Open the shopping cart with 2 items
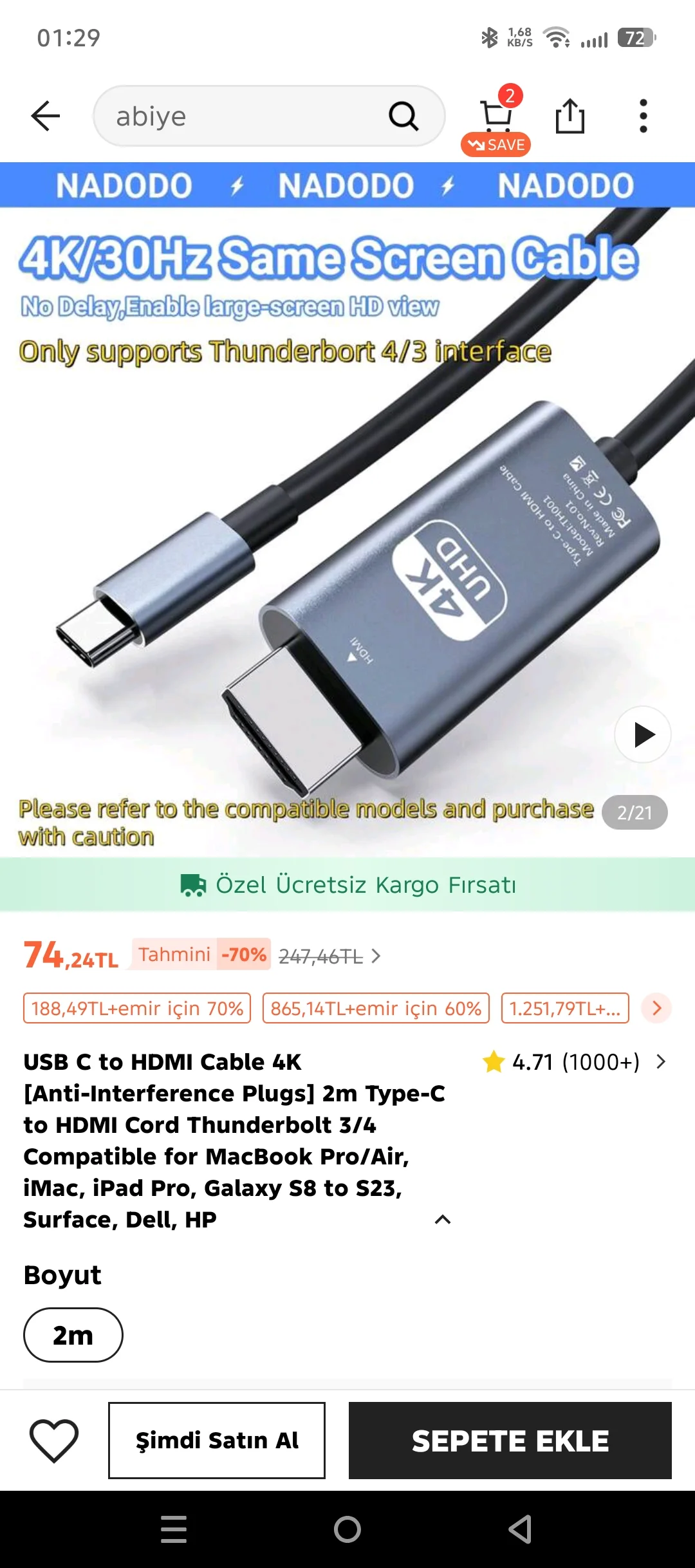The height and width of the screenshot is (1568, 695). click(496, 116)
